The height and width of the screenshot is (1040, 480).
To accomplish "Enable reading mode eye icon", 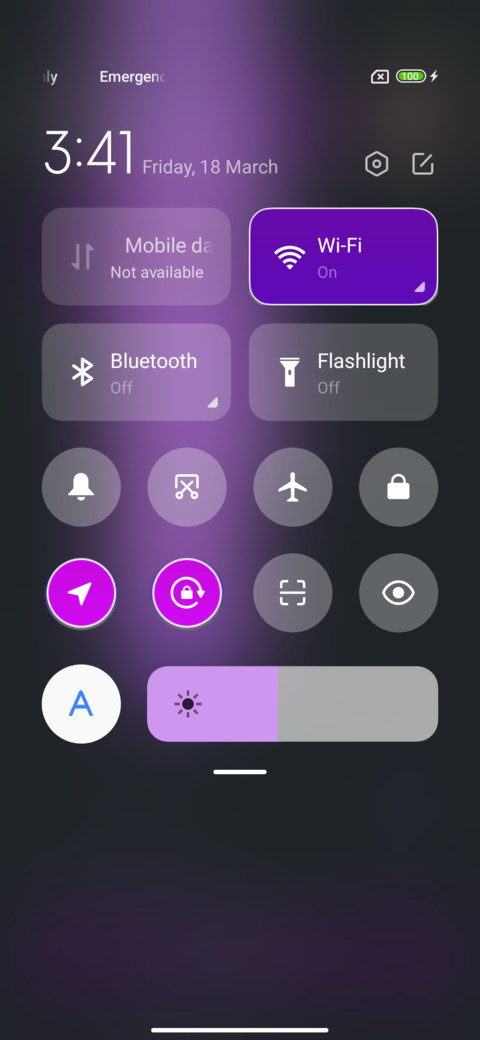I will pyautogui.click(x=398, y=593).
